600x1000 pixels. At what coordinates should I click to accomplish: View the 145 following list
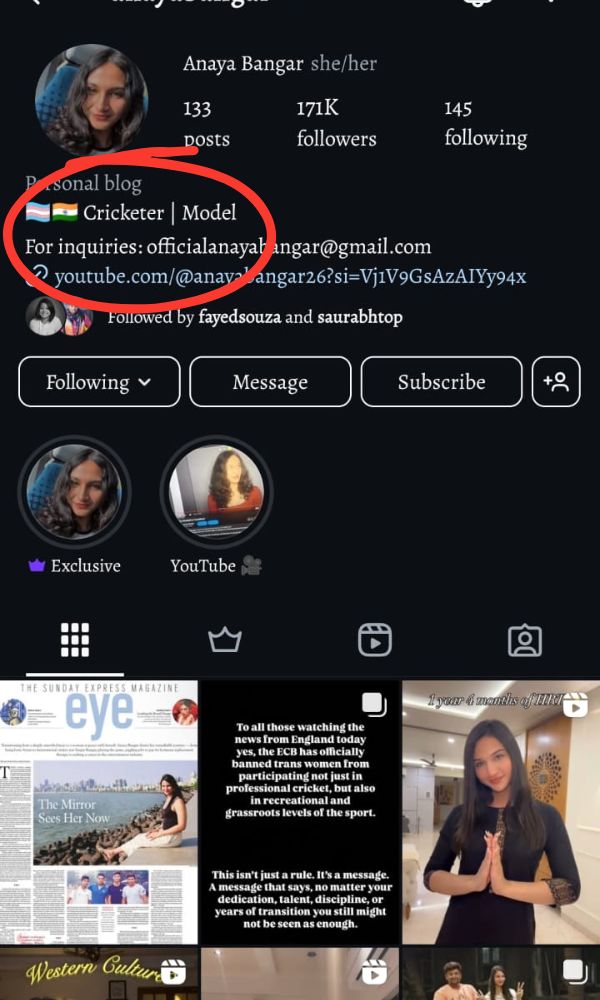485,123
